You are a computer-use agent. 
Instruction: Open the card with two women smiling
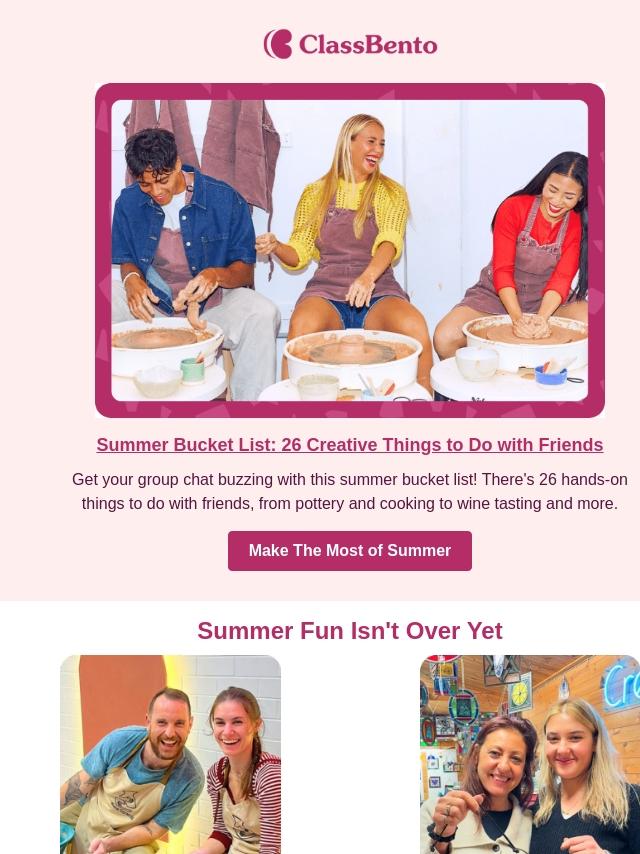(529, 754)
